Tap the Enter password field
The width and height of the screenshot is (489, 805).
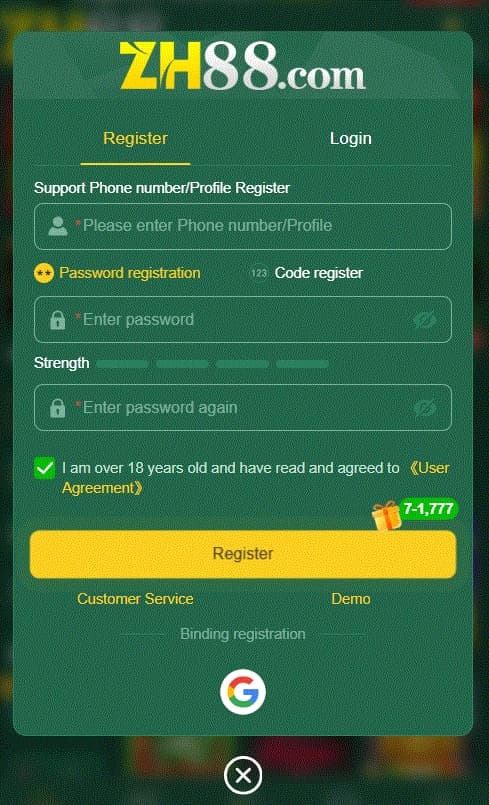(243, 319)
